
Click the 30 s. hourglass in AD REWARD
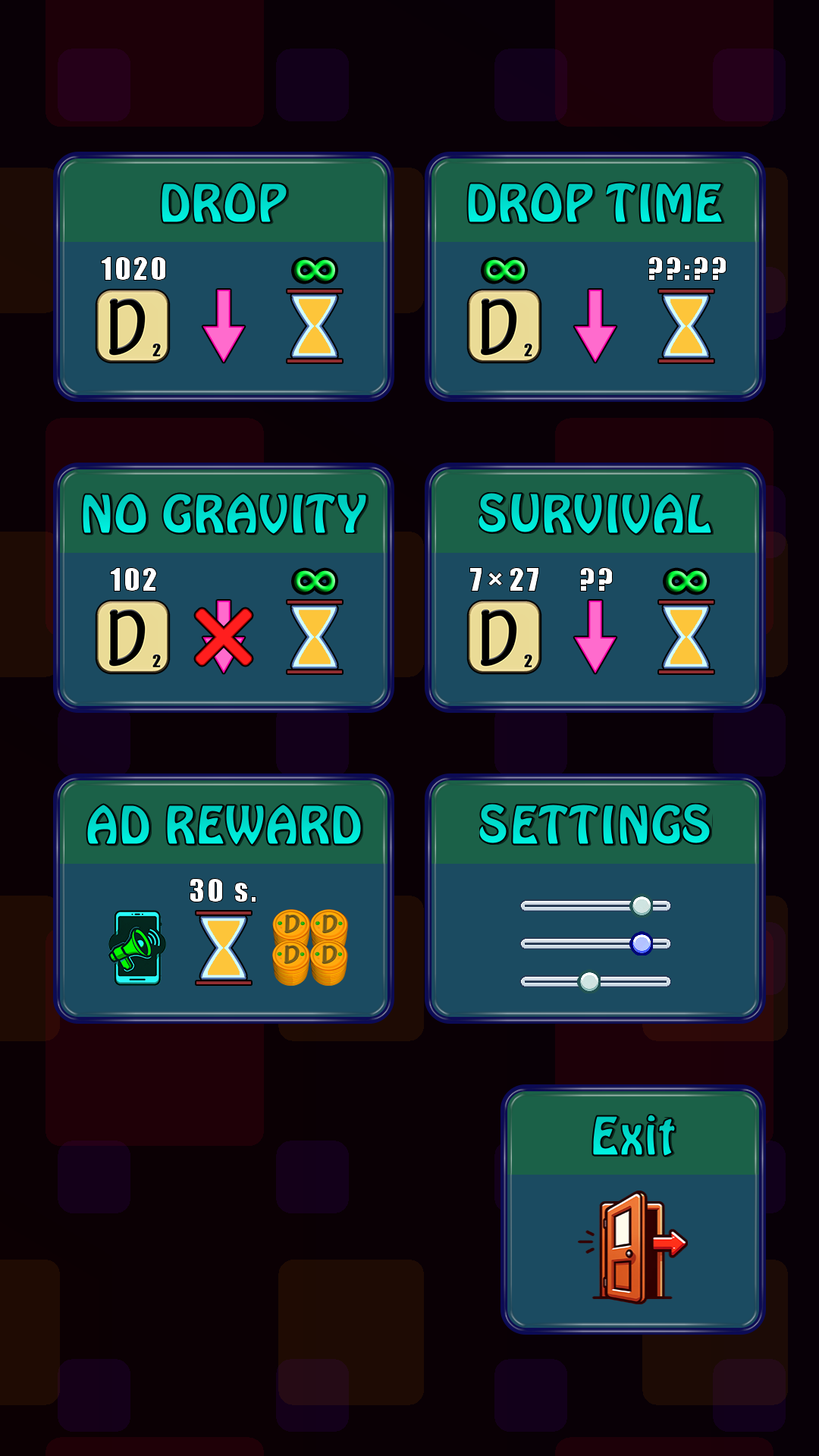click(x=224, y=944)
